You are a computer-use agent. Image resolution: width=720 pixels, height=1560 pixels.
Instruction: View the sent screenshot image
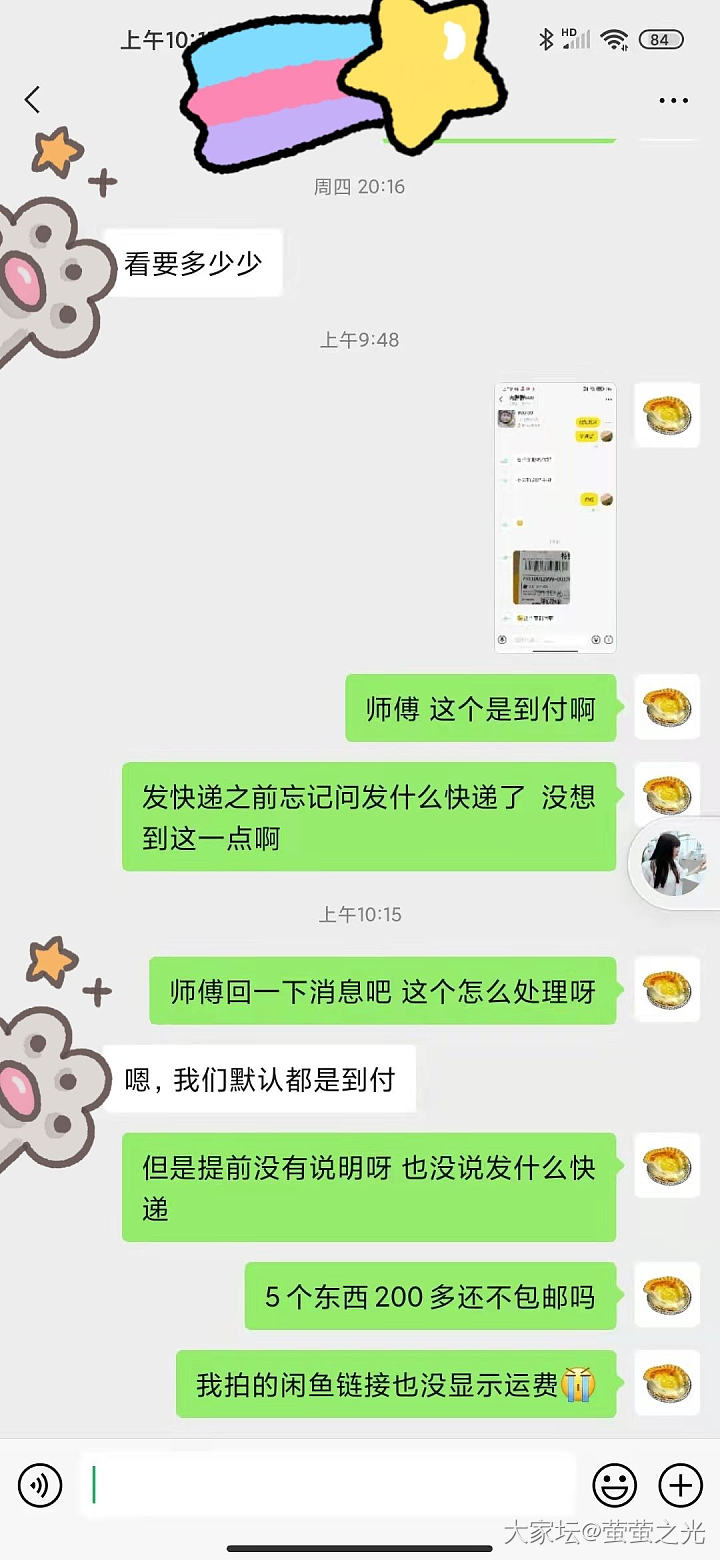(x=555, y=517)
